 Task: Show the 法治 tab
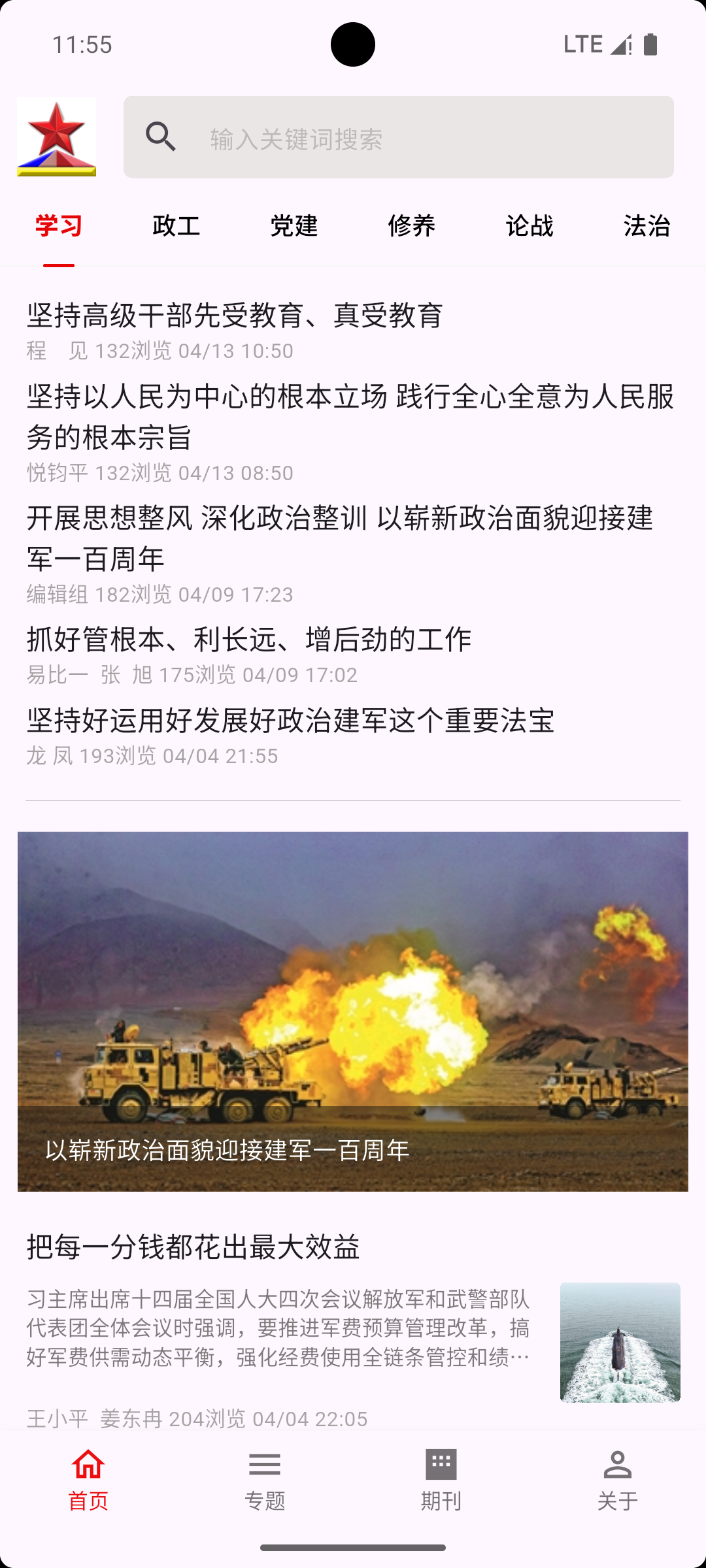tap(647, 226)
